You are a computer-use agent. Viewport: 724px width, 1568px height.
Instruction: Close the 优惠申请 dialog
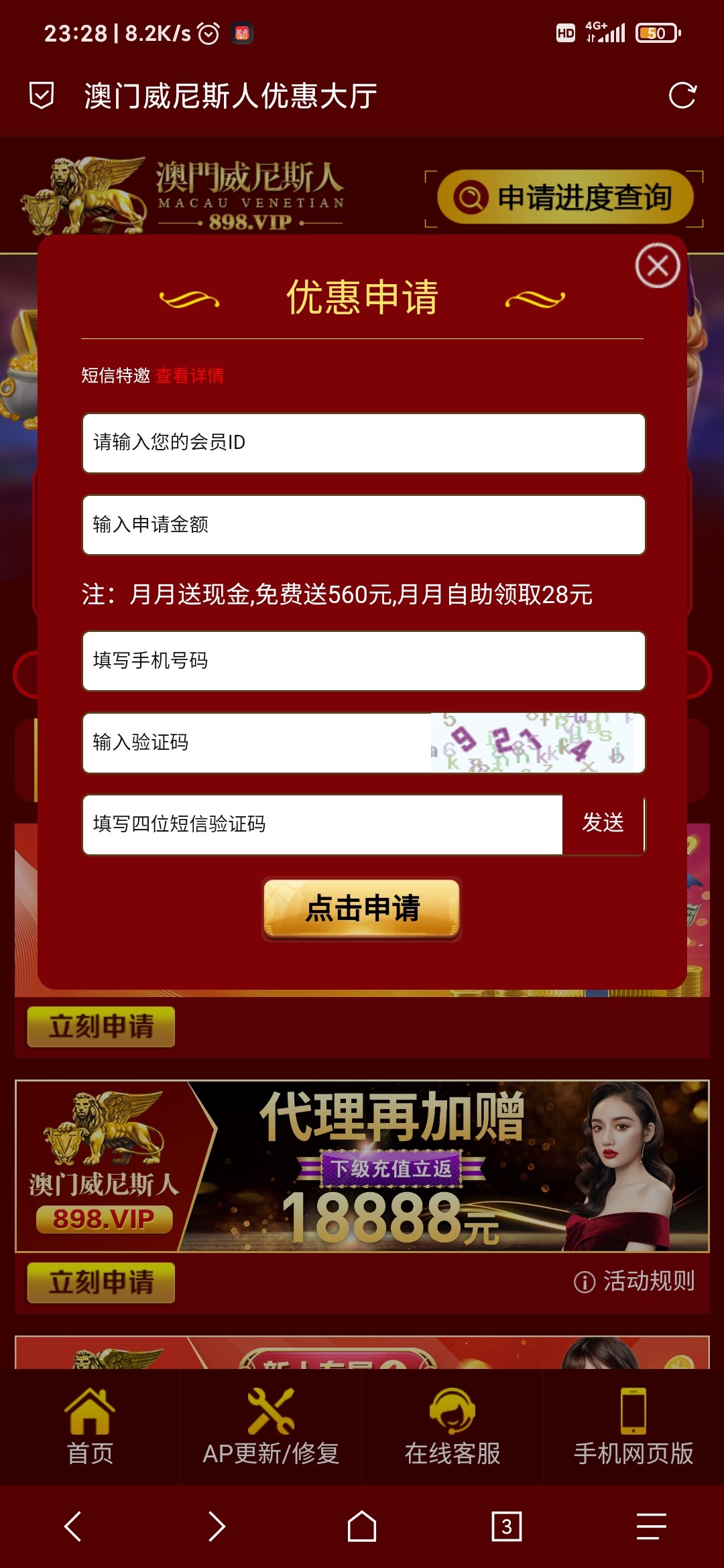[657, 266]
